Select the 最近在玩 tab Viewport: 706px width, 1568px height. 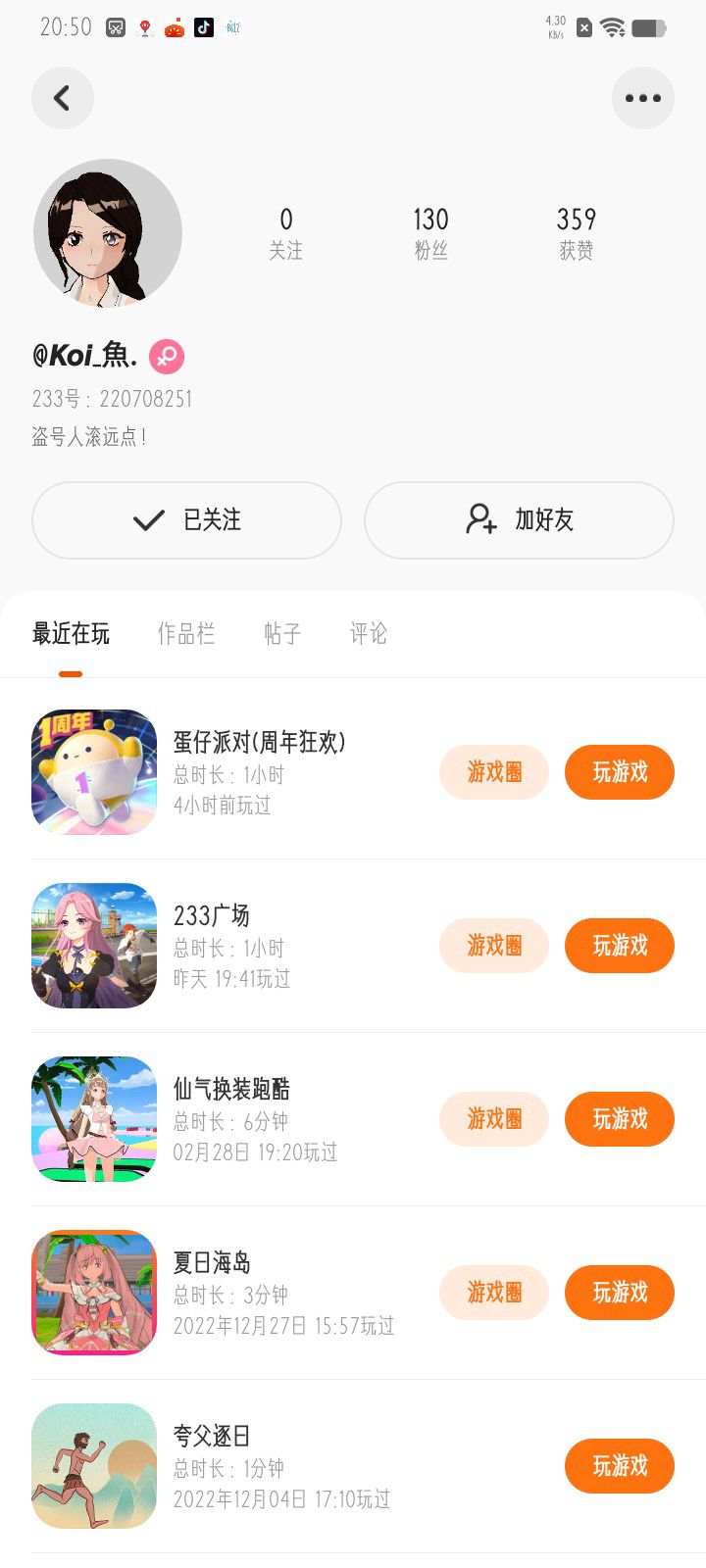[x=71, y=634]
